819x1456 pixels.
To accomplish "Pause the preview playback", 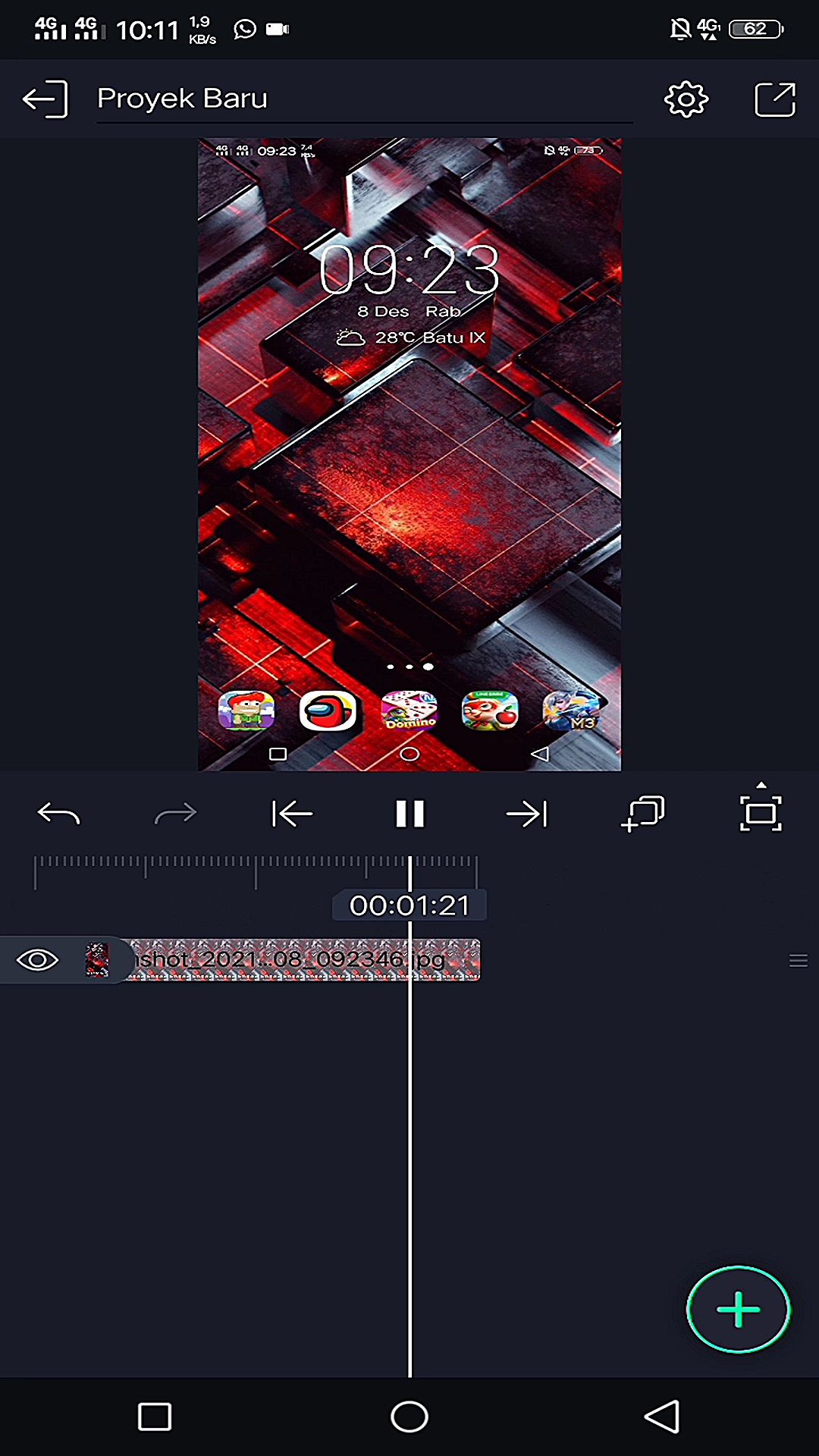I will coord(409,814).
